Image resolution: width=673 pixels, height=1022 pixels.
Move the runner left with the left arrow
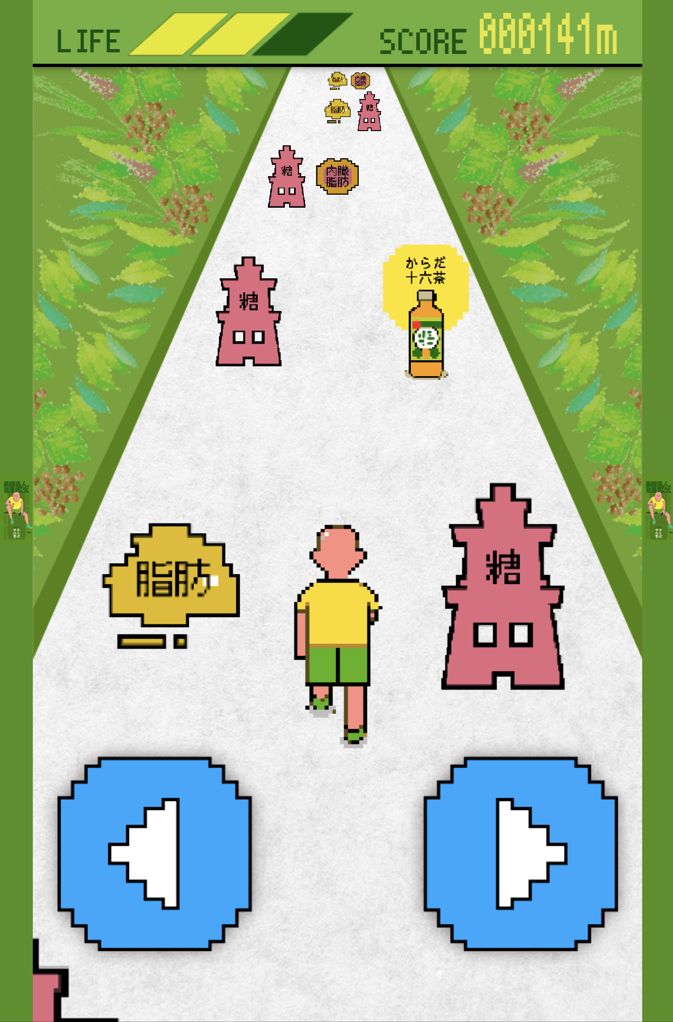pyautogui.click(x=154, y=853)
